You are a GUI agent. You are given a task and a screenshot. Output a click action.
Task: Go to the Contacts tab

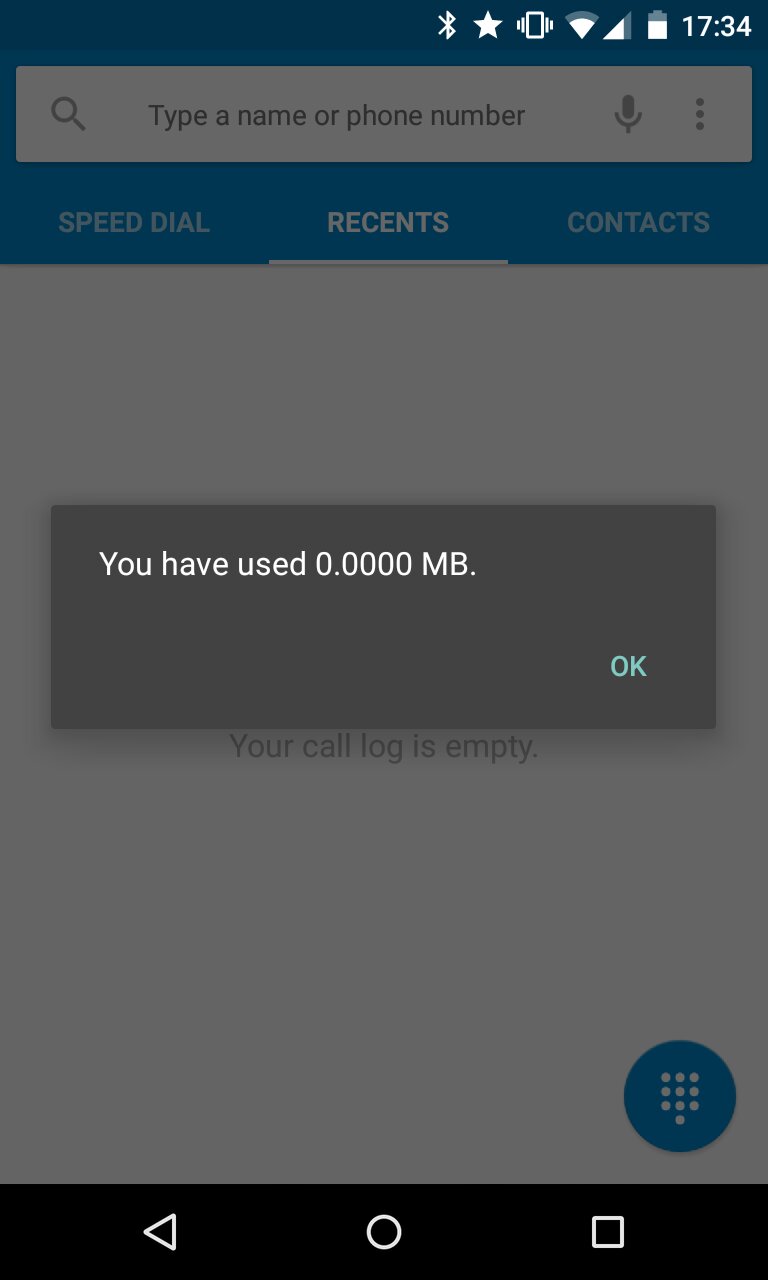(638, 222)
